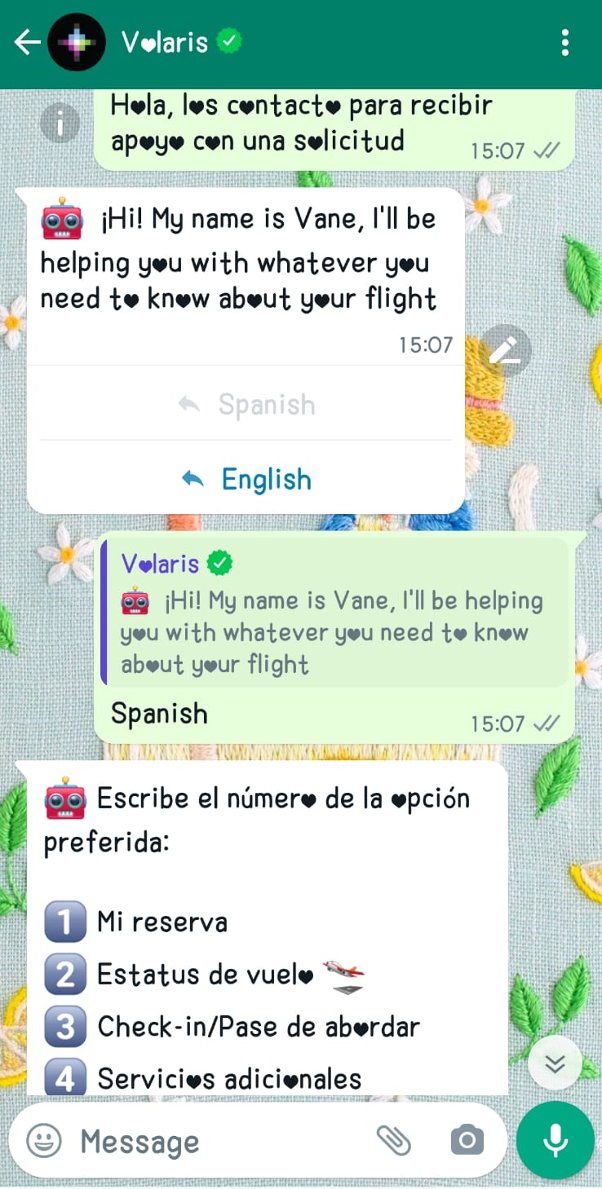Tap the info icon beside first message
The image size is (602, 1189).
point(60,123)
